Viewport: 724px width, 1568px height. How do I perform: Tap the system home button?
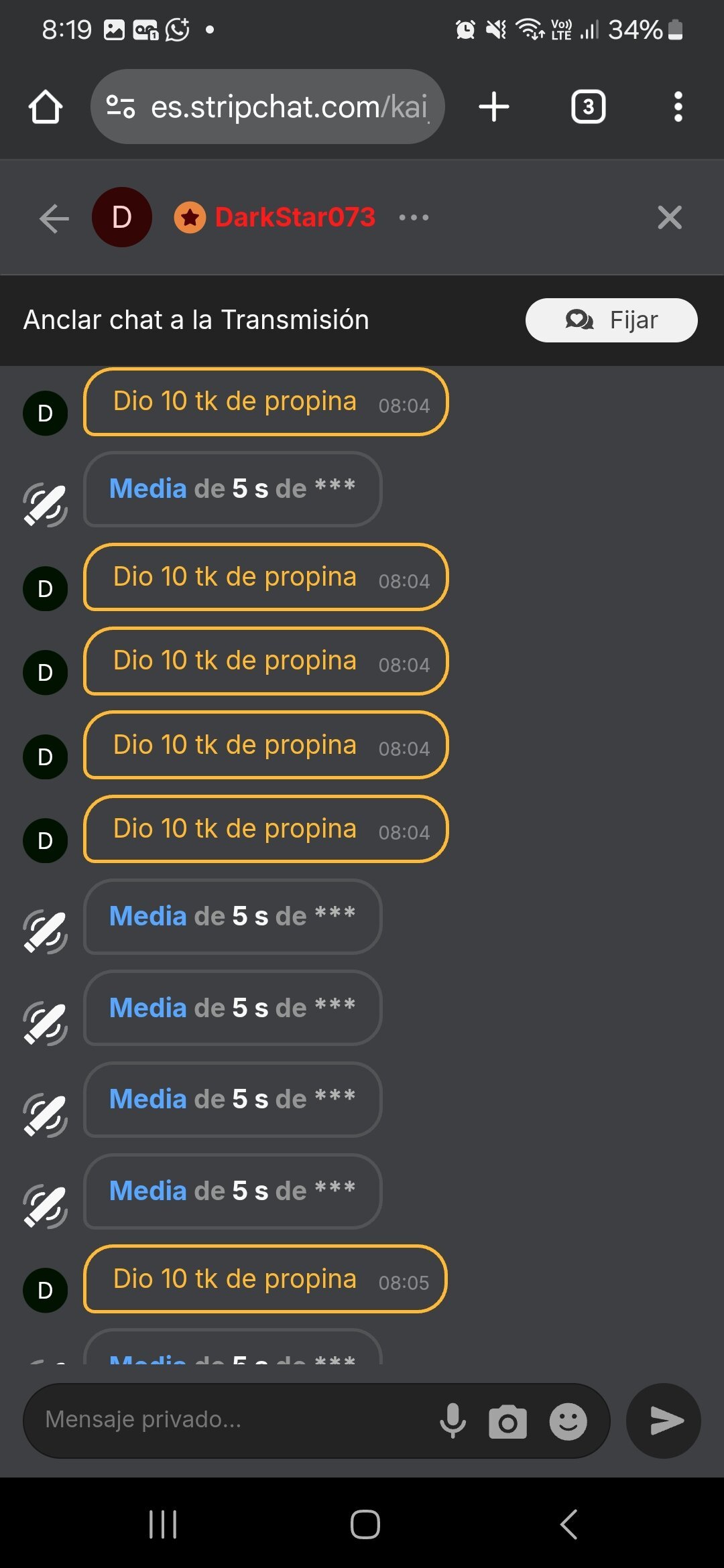(x=365, y=1524)
